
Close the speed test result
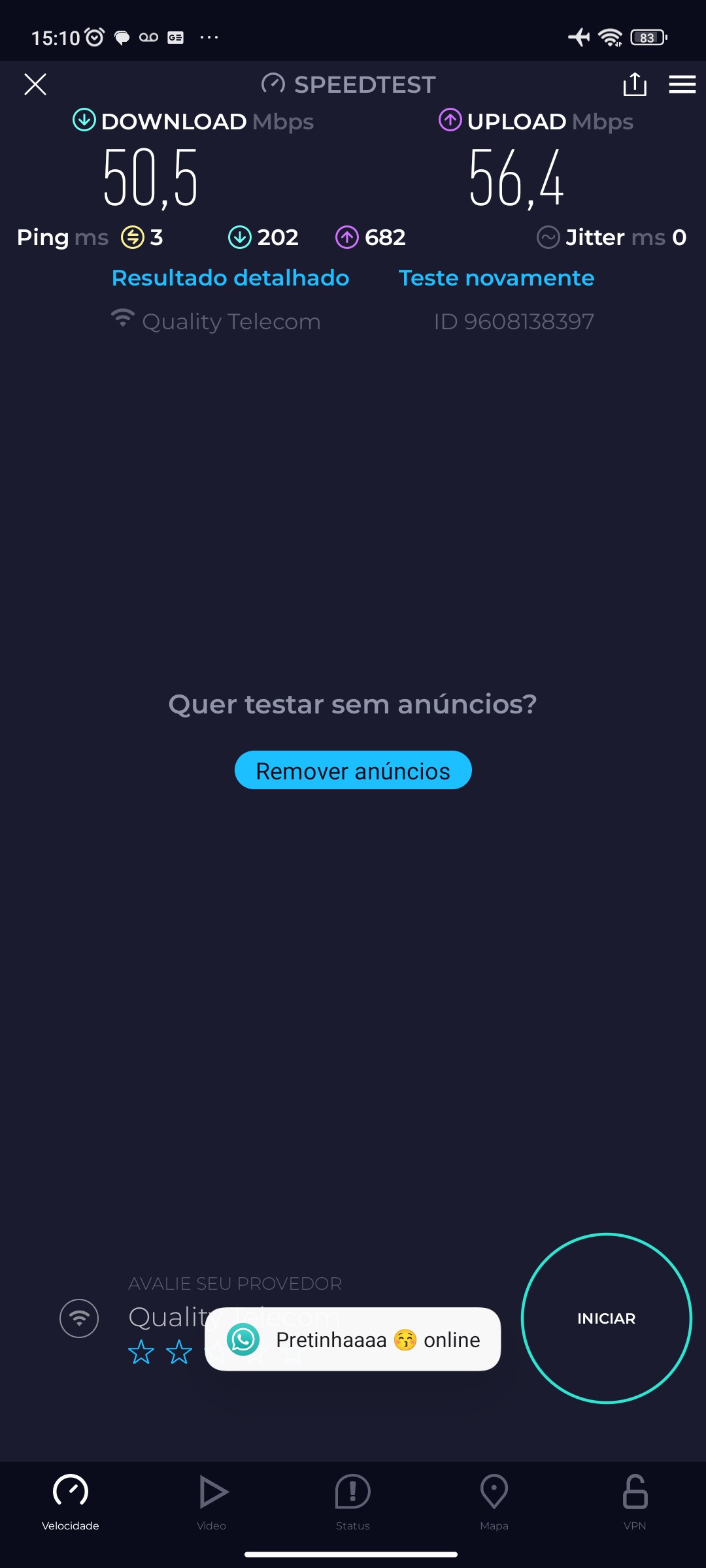pos(35,84)
